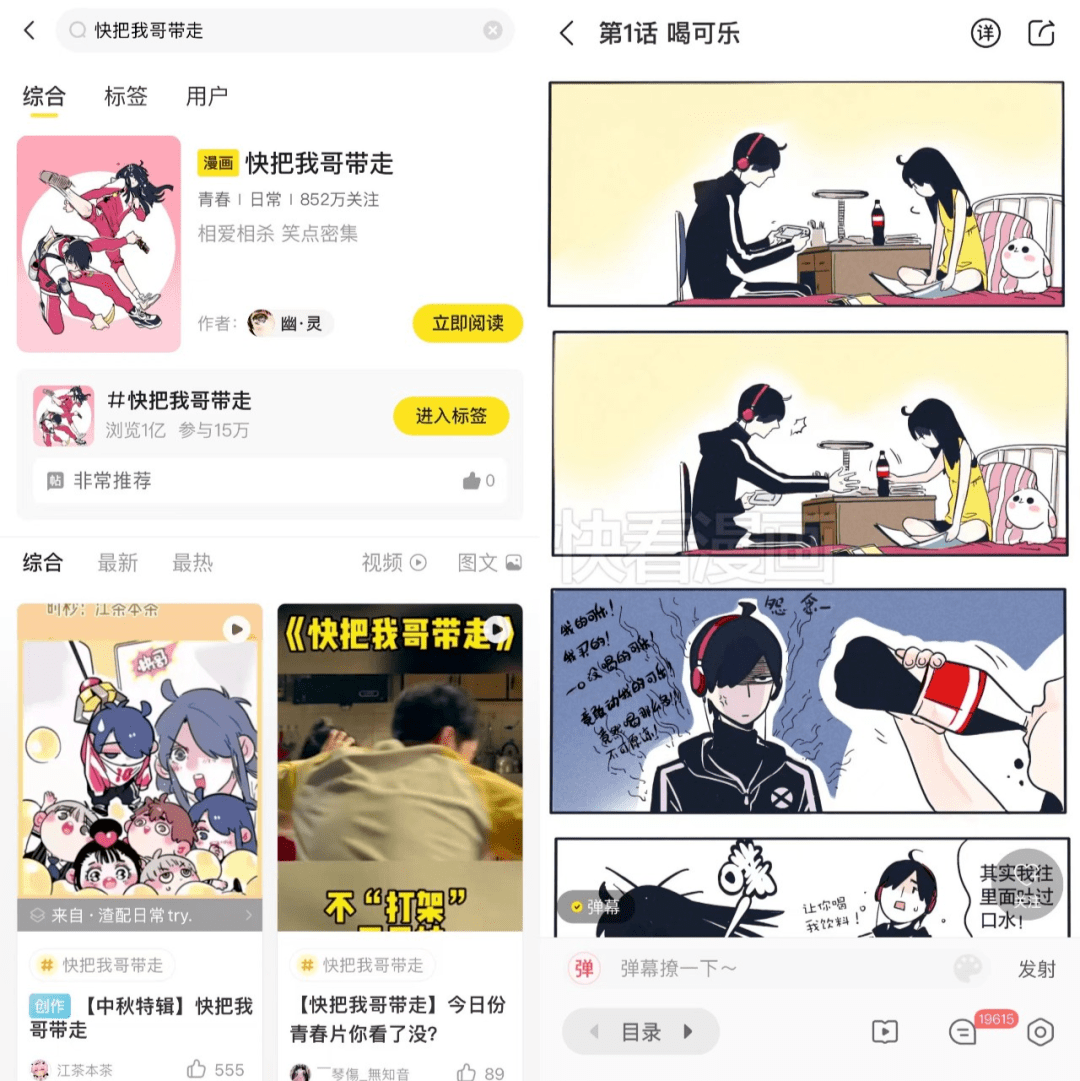Screen dimensions: 1080x1081
Task: Open author 幽·灵's profile
Action: tap(290, 323)
